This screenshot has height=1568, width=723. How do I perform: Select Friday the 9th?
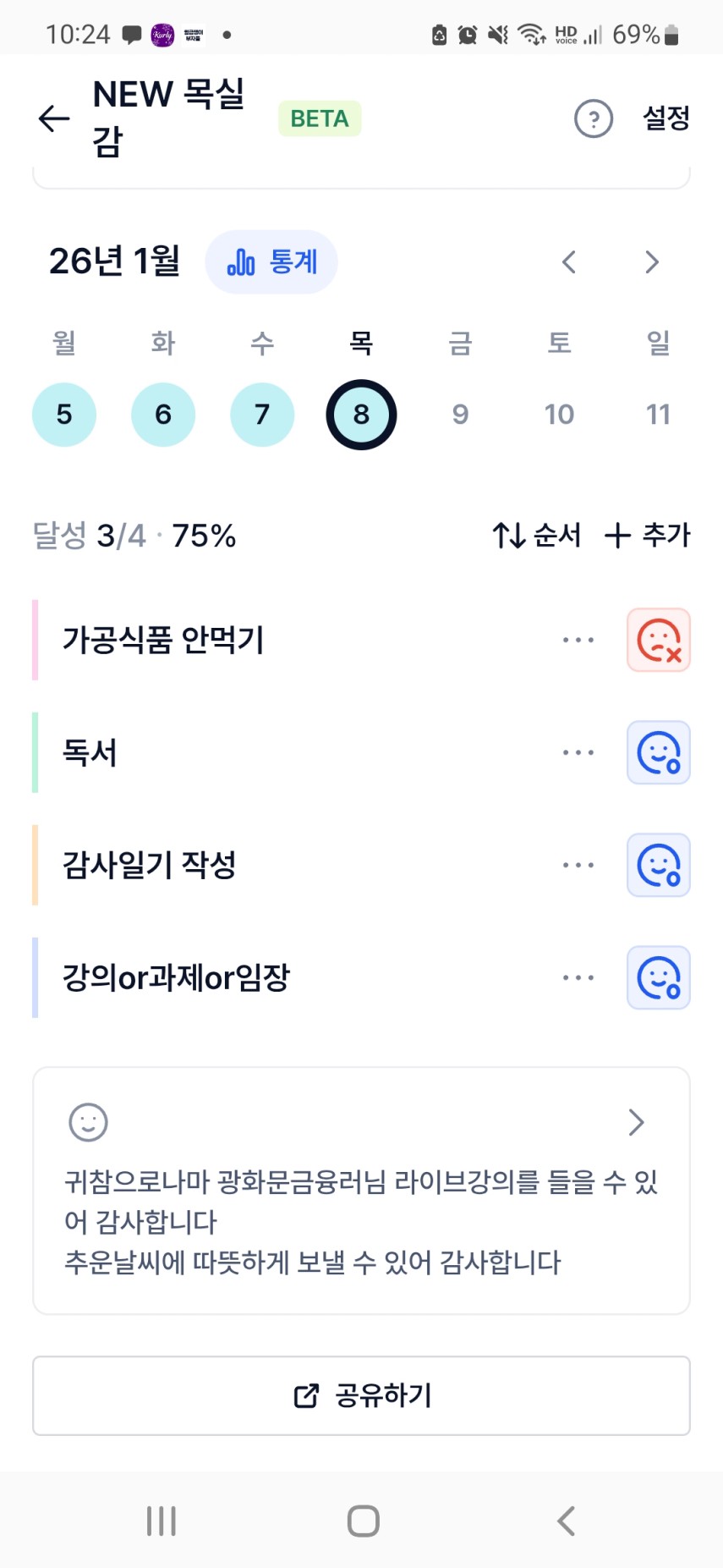[460, 415]
